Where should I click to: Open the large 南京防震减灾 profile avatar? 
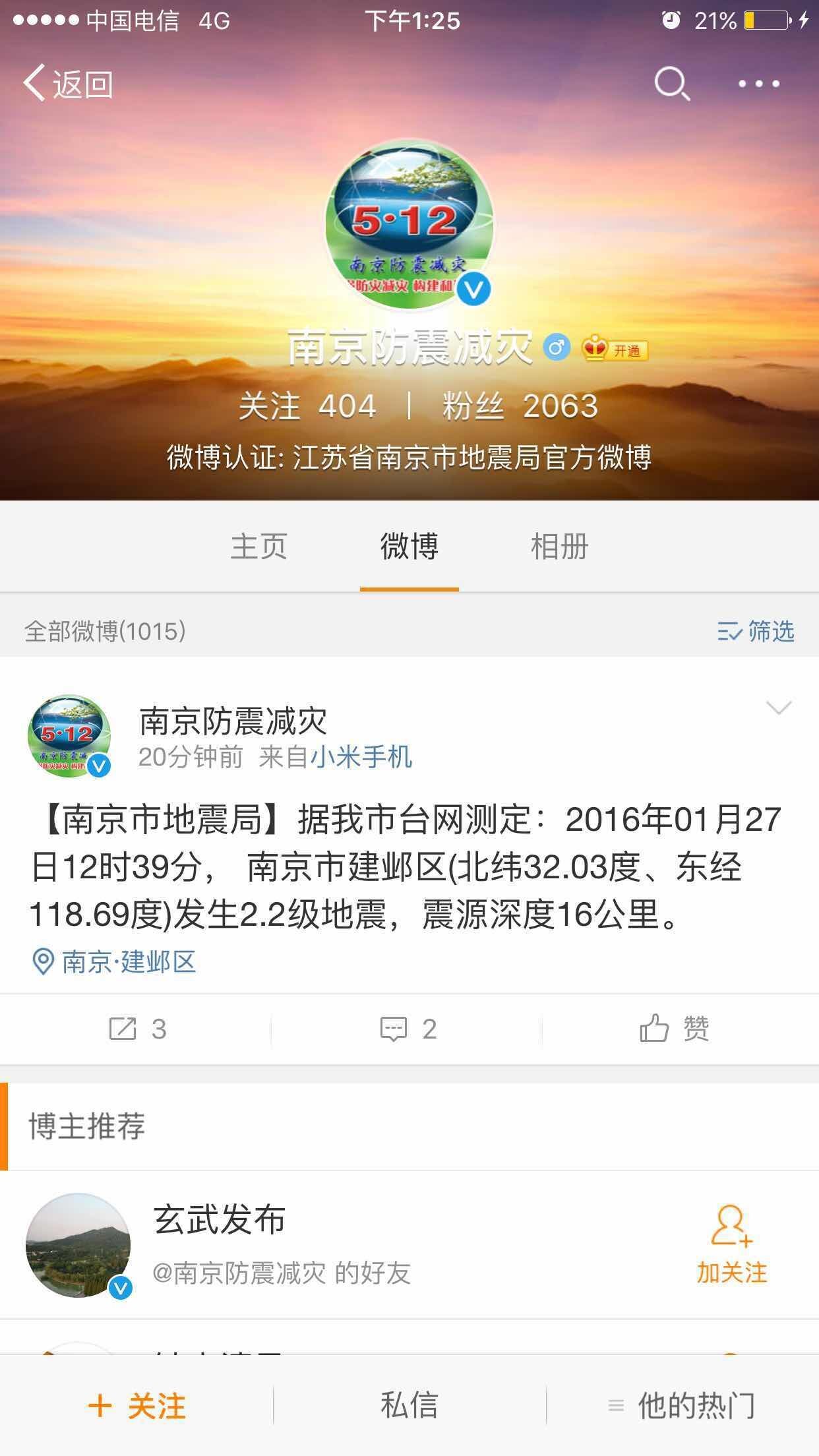(x=409, y=224)
